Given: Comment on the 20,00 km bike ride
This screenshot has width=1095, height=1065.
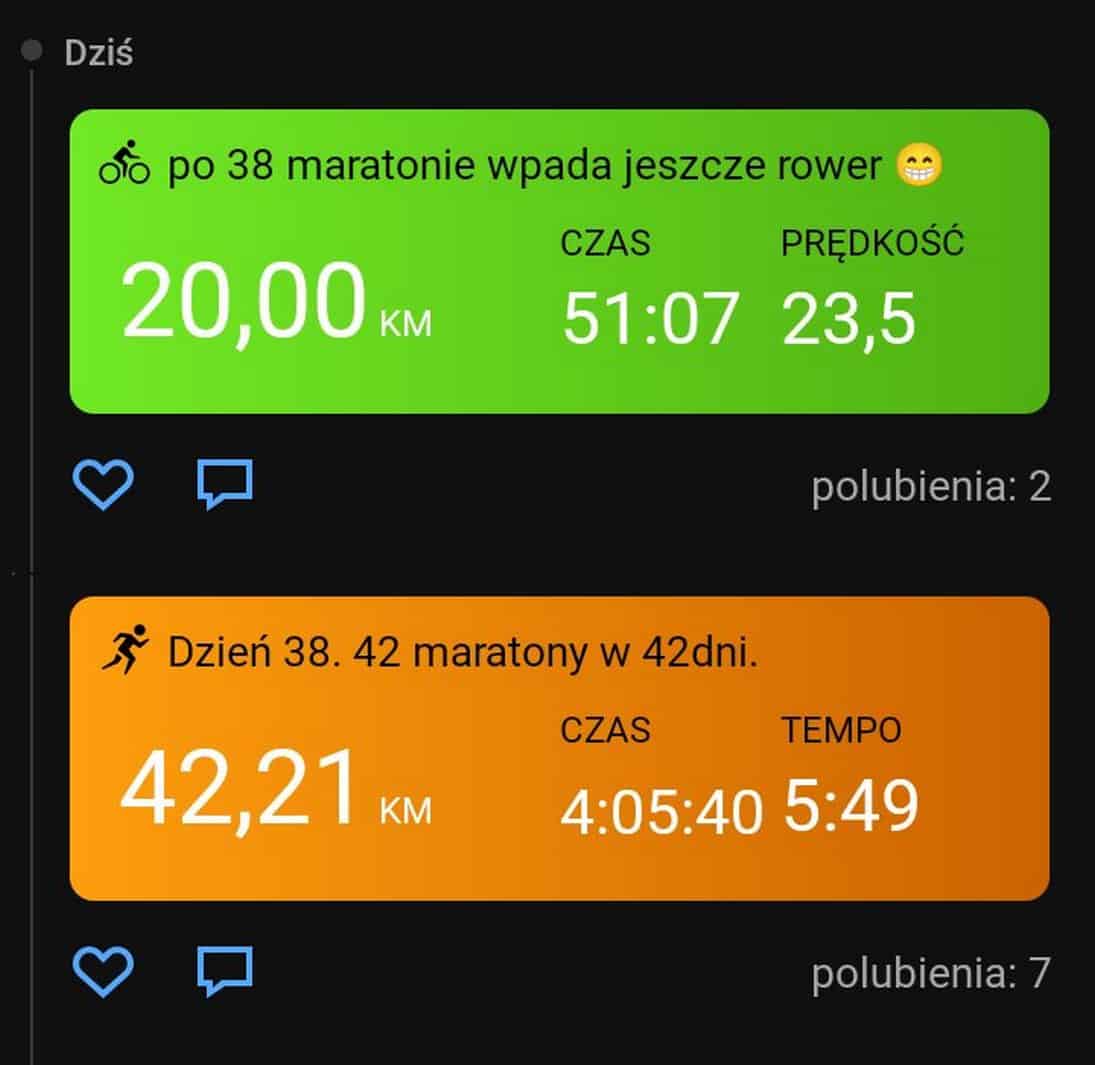Looking at the screenshot, I should [225, 486].
